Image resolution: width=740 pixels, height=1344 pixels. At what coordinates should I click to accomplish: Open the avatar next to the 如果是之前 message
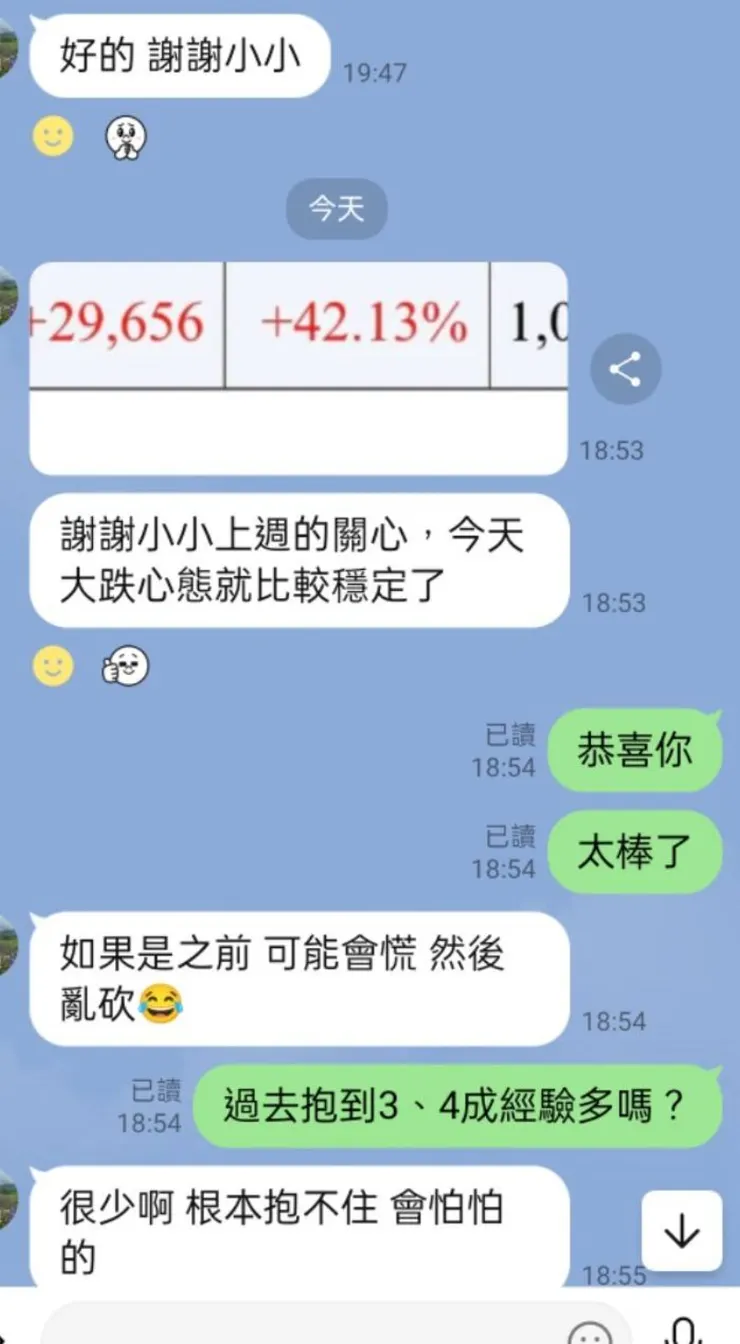pyautogui.click(x=8, y=940)
